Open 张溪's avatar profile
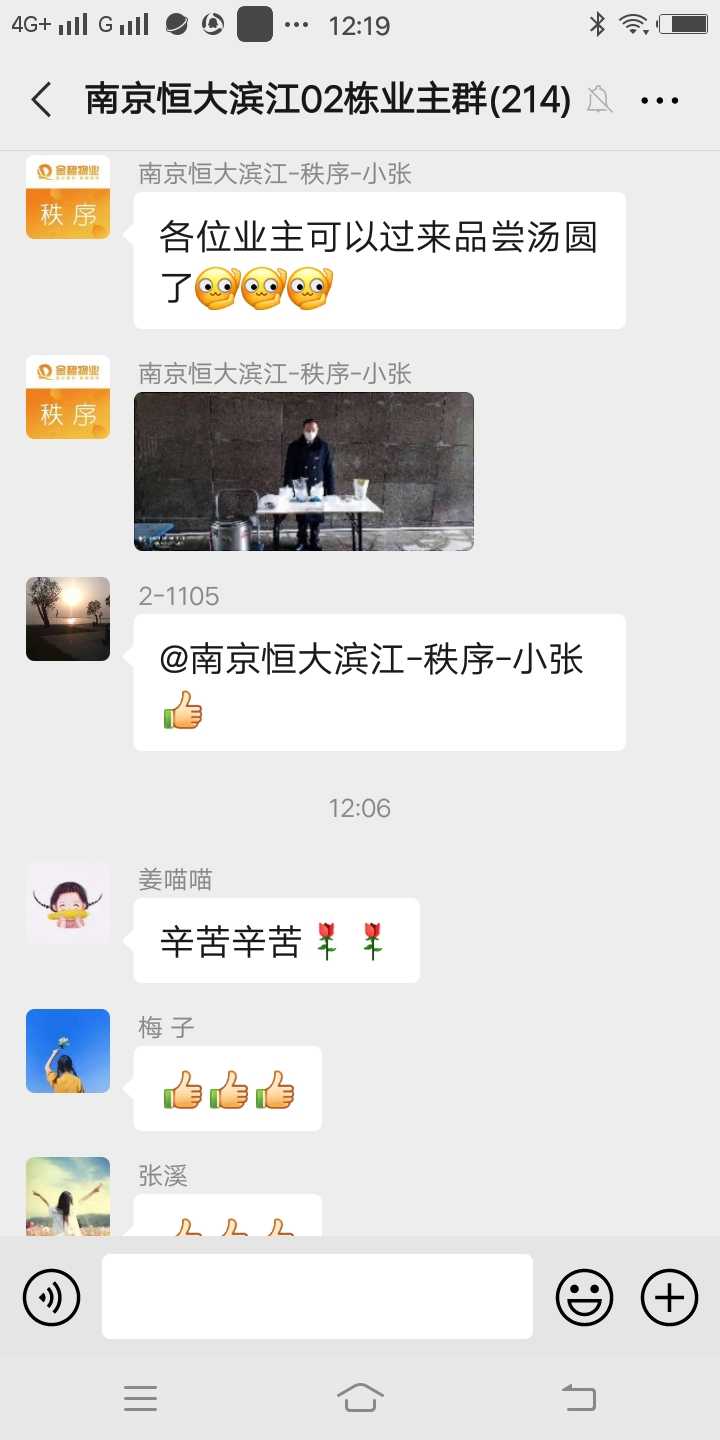Screen dimensions: 720x1440 click(x=68, y=1196)
